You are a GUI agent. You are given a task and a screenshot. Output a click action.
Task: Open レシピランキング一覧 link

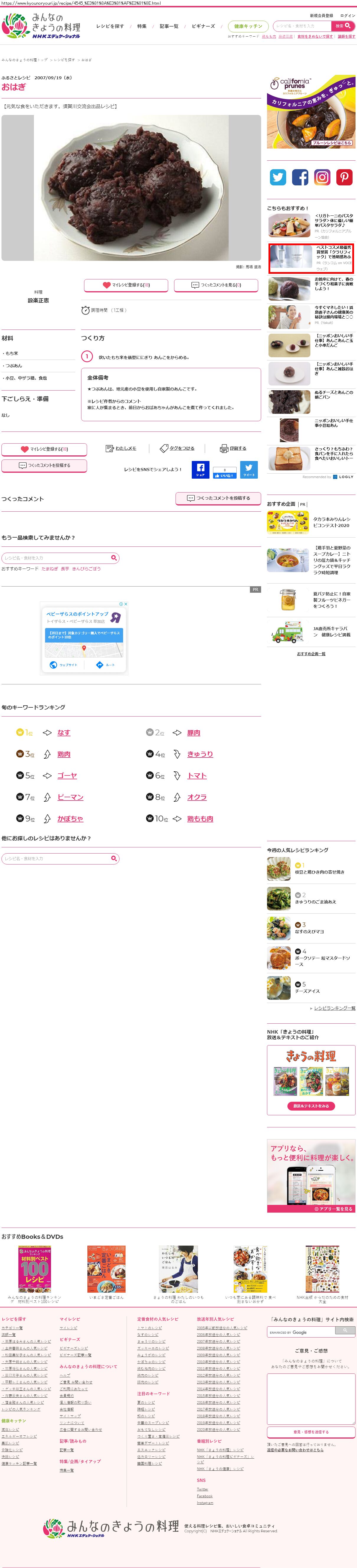click(335, 1008)
